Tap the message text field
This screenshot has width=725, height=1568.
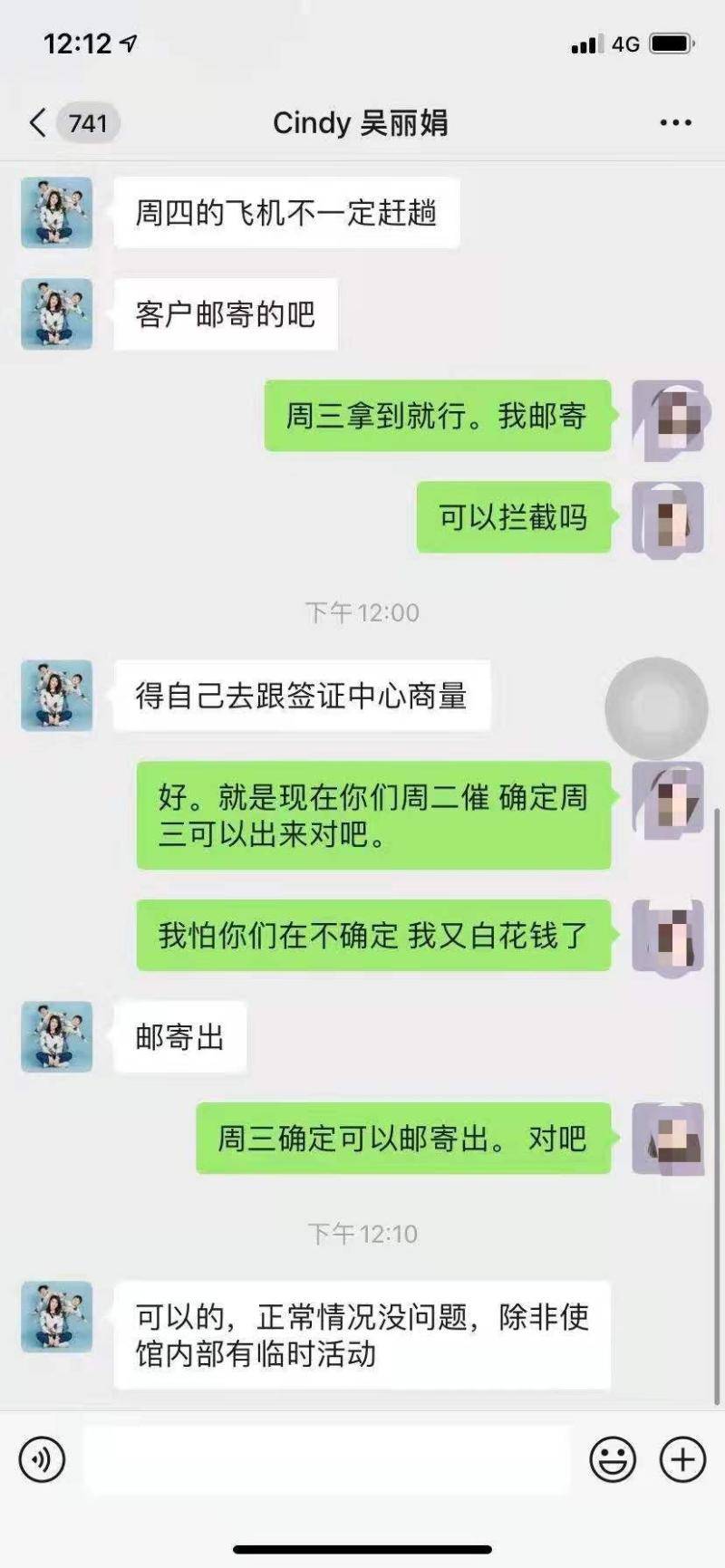point(326,1459)
